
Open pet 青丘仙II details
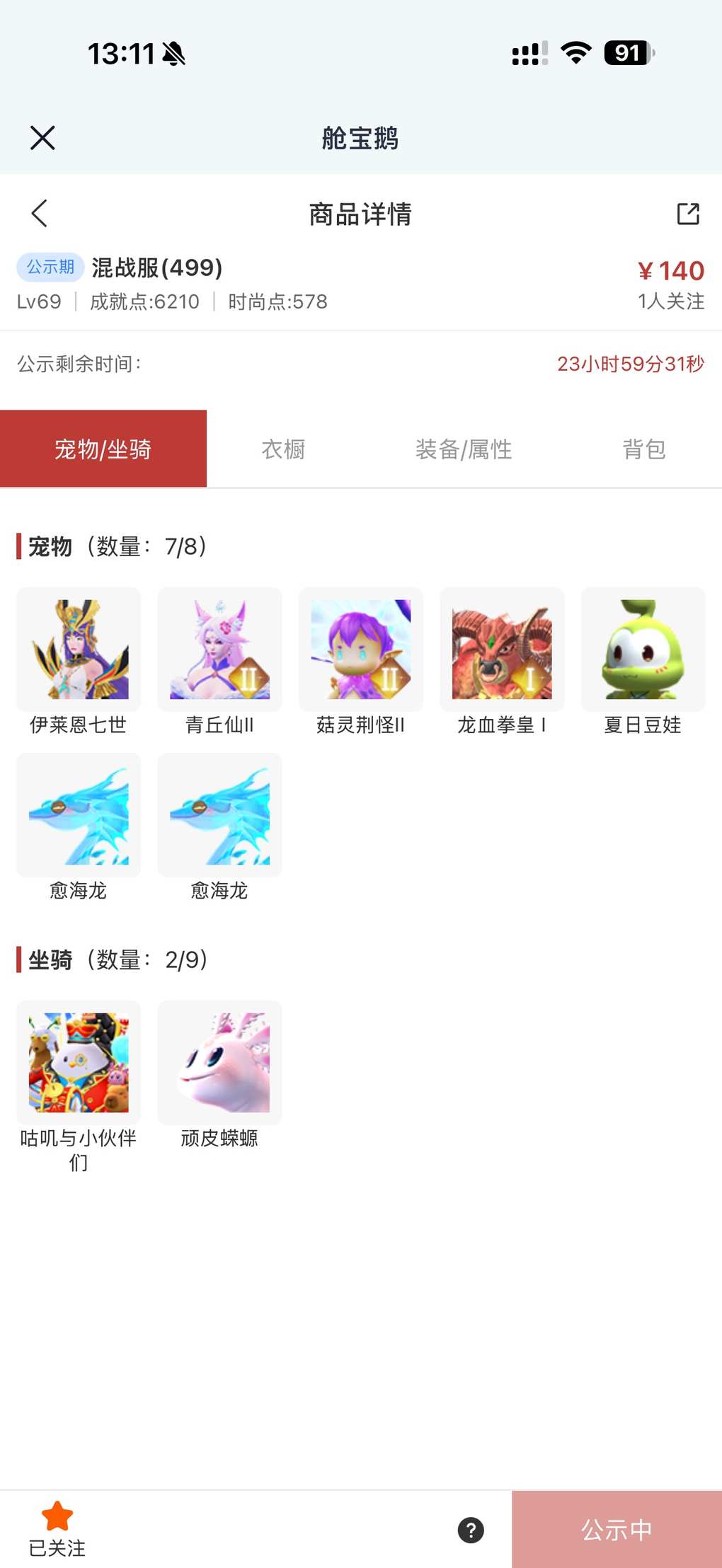click(219, 650)
